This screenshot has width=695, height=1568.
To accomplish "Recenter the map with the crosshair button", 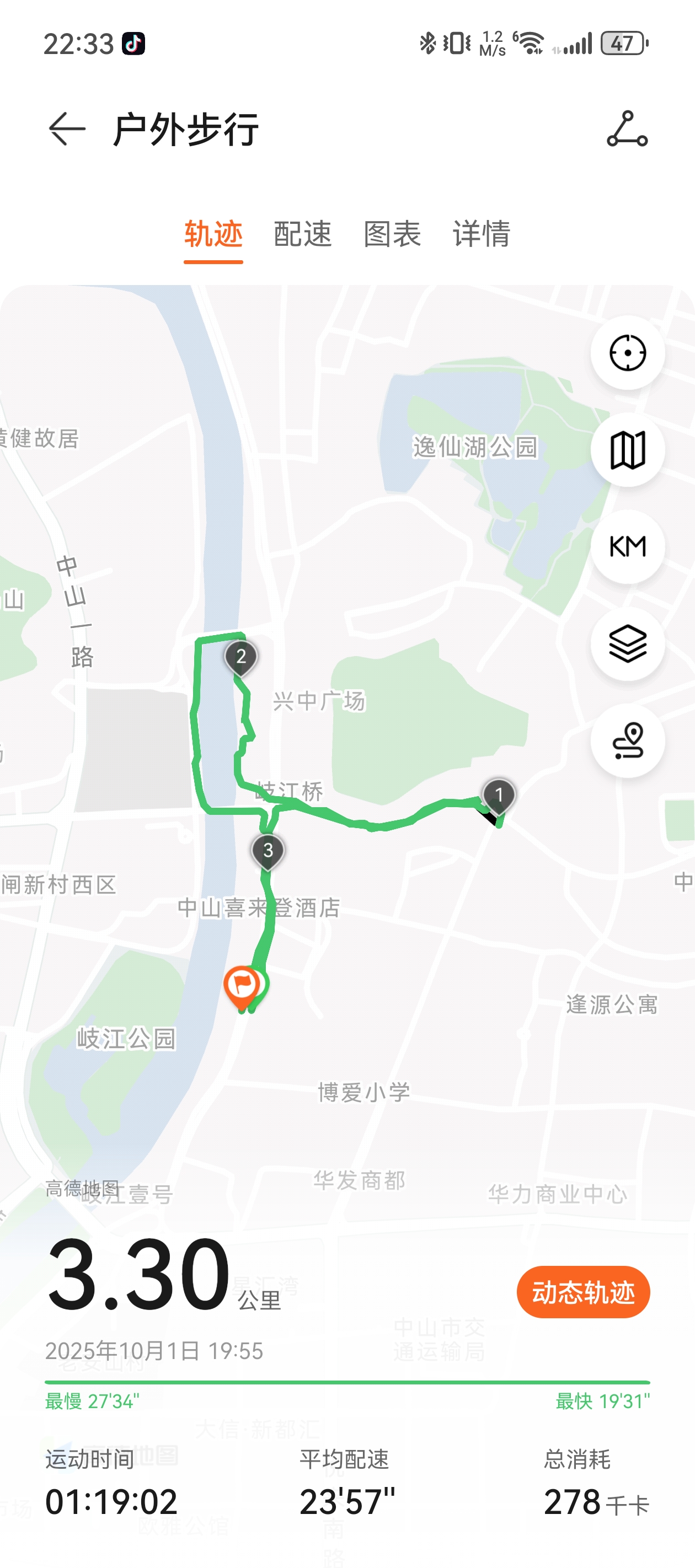I will [627, 352].
